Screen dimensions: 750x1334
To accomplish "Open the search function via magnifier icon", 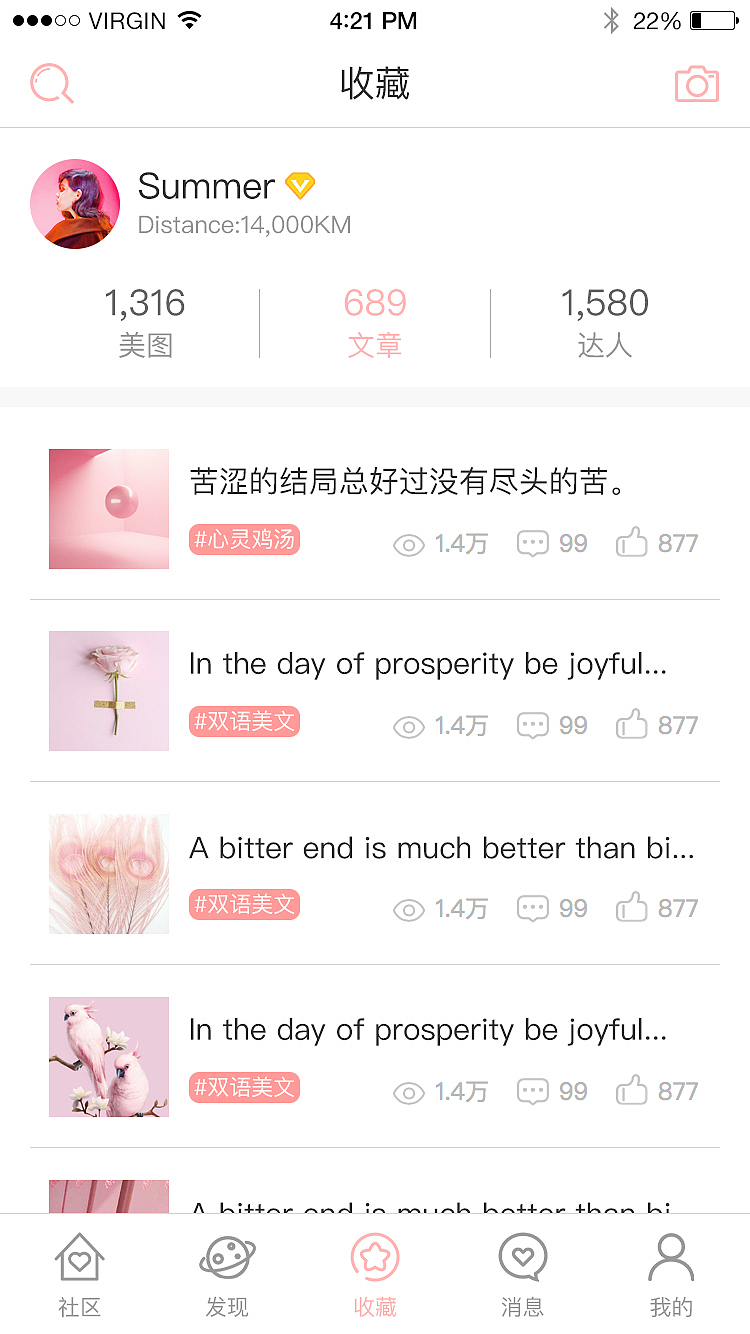I will 51,84.
